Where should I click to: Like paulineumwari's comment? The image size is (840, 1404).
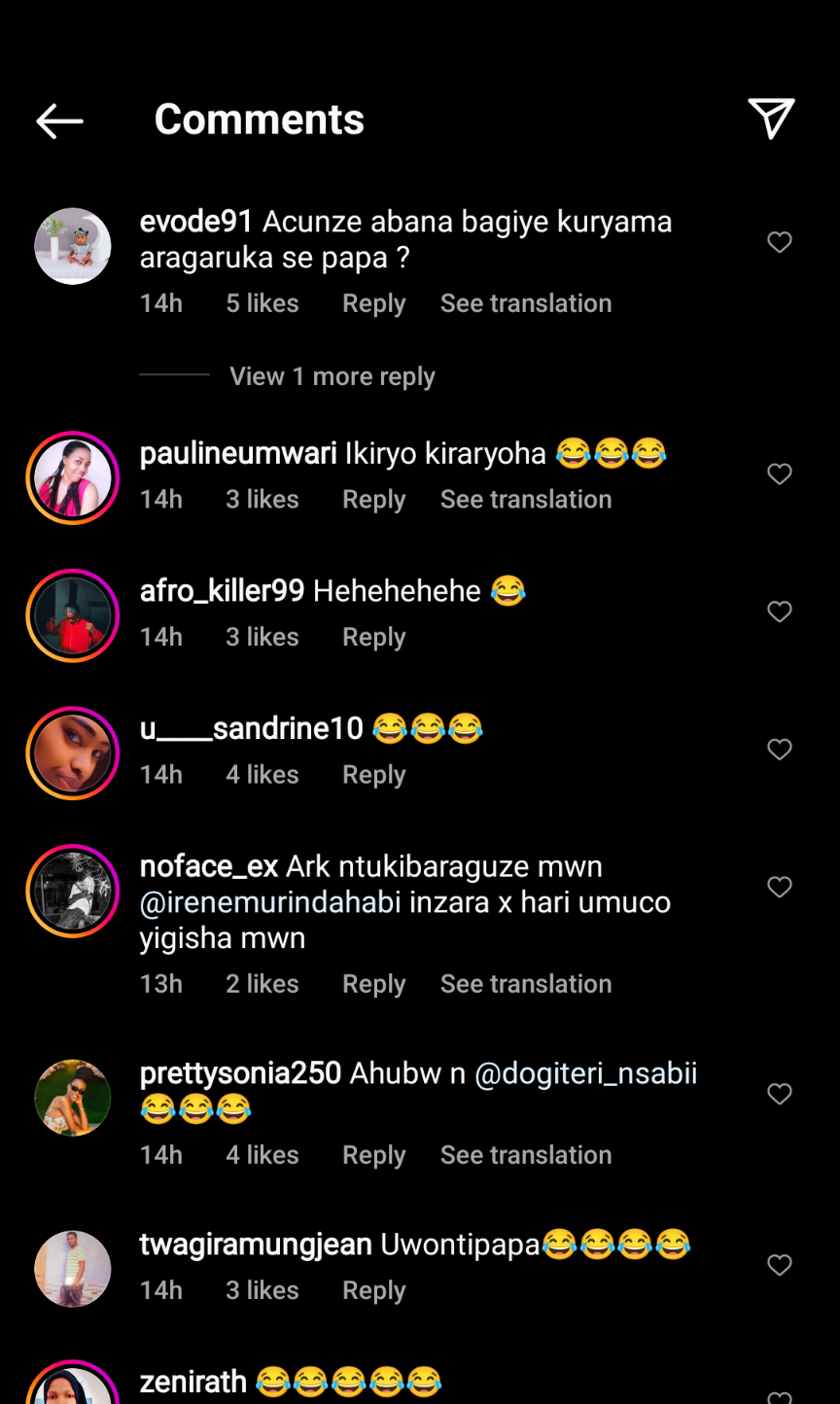pos(780,474)
